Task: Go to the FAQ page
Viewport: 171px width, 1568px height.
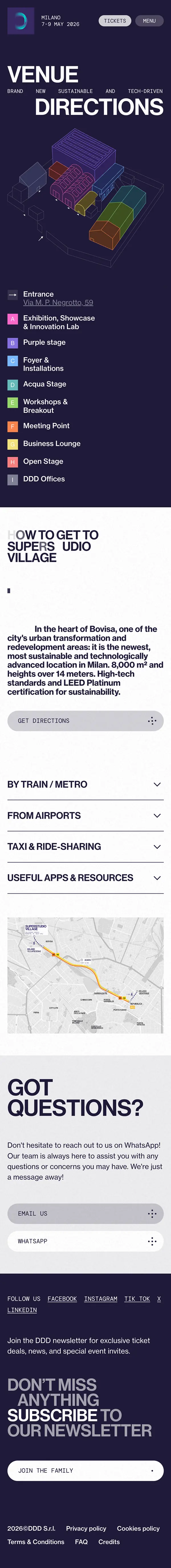Action: (81, 1542)
